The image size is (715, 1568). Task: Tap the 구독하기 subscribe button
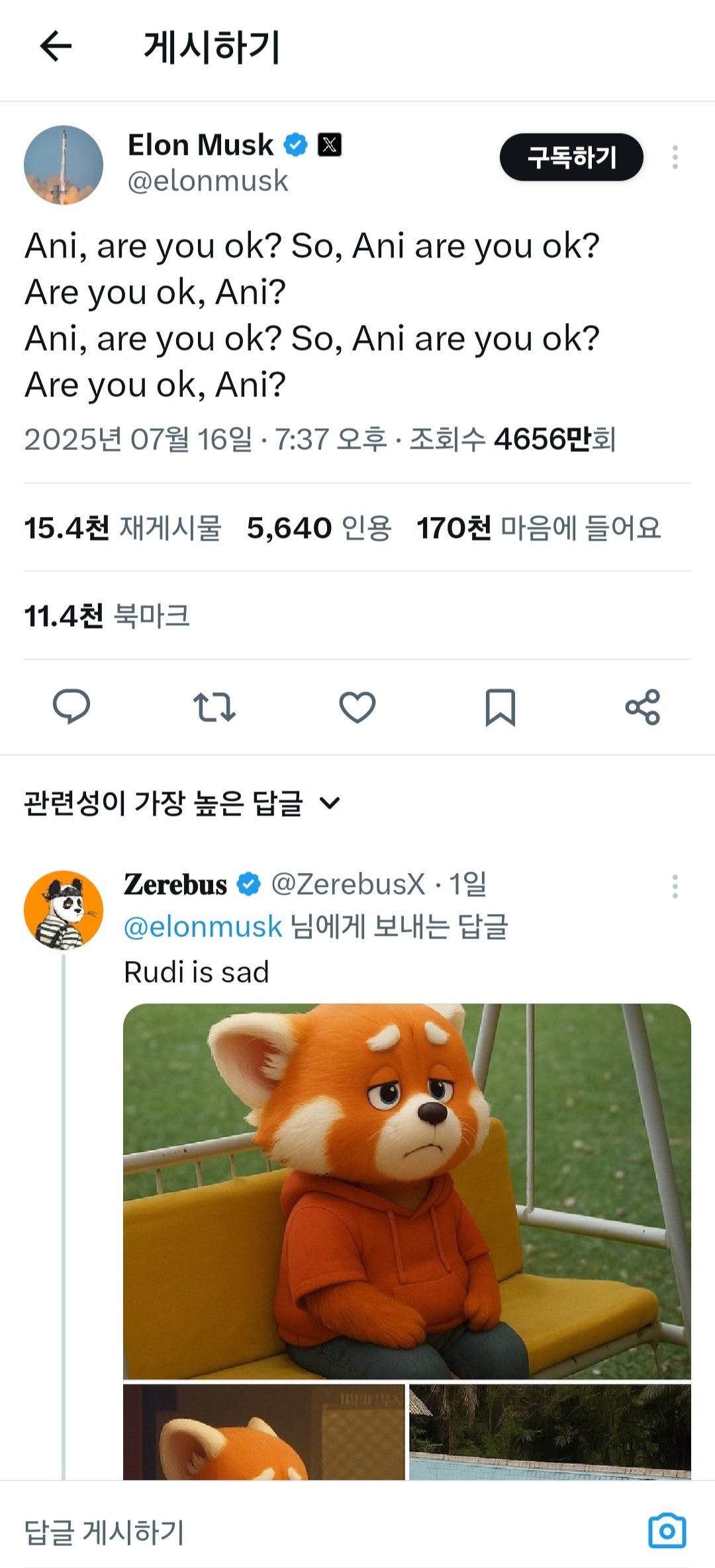tap(571, 158)
